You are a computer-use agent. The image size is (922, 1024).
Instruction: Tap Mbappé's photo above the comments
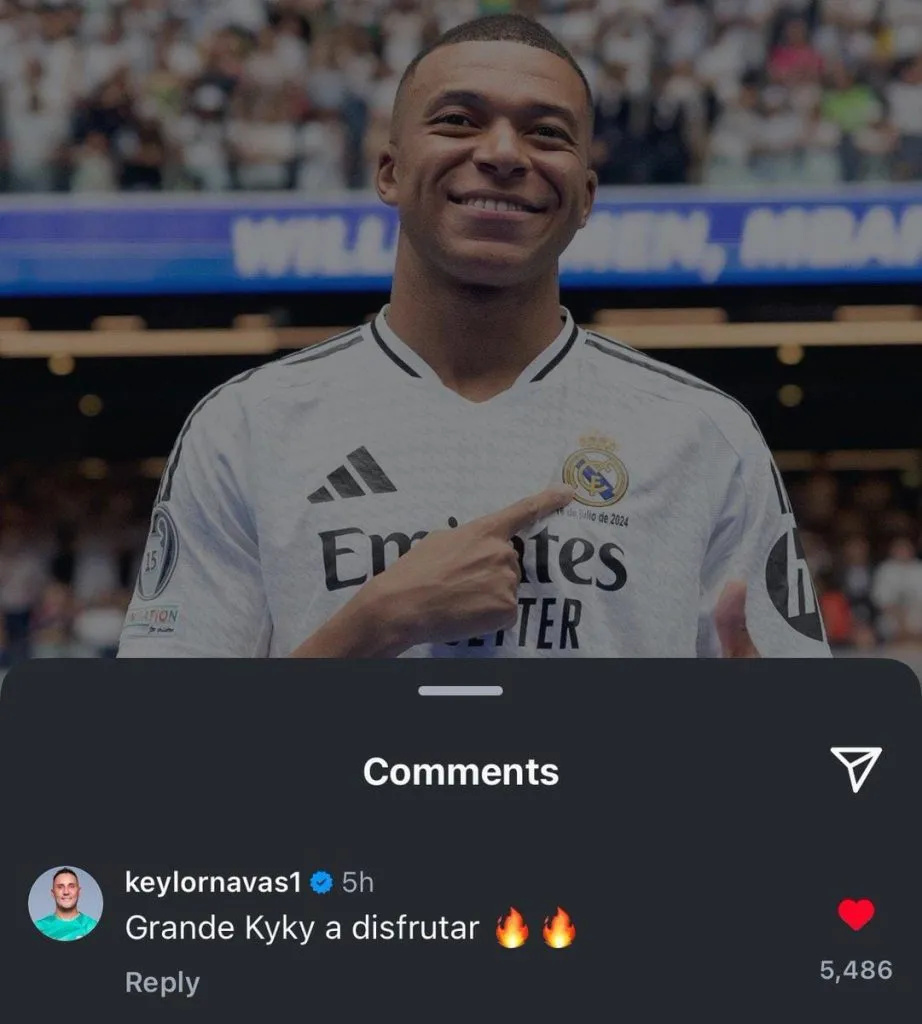(461, 330)
